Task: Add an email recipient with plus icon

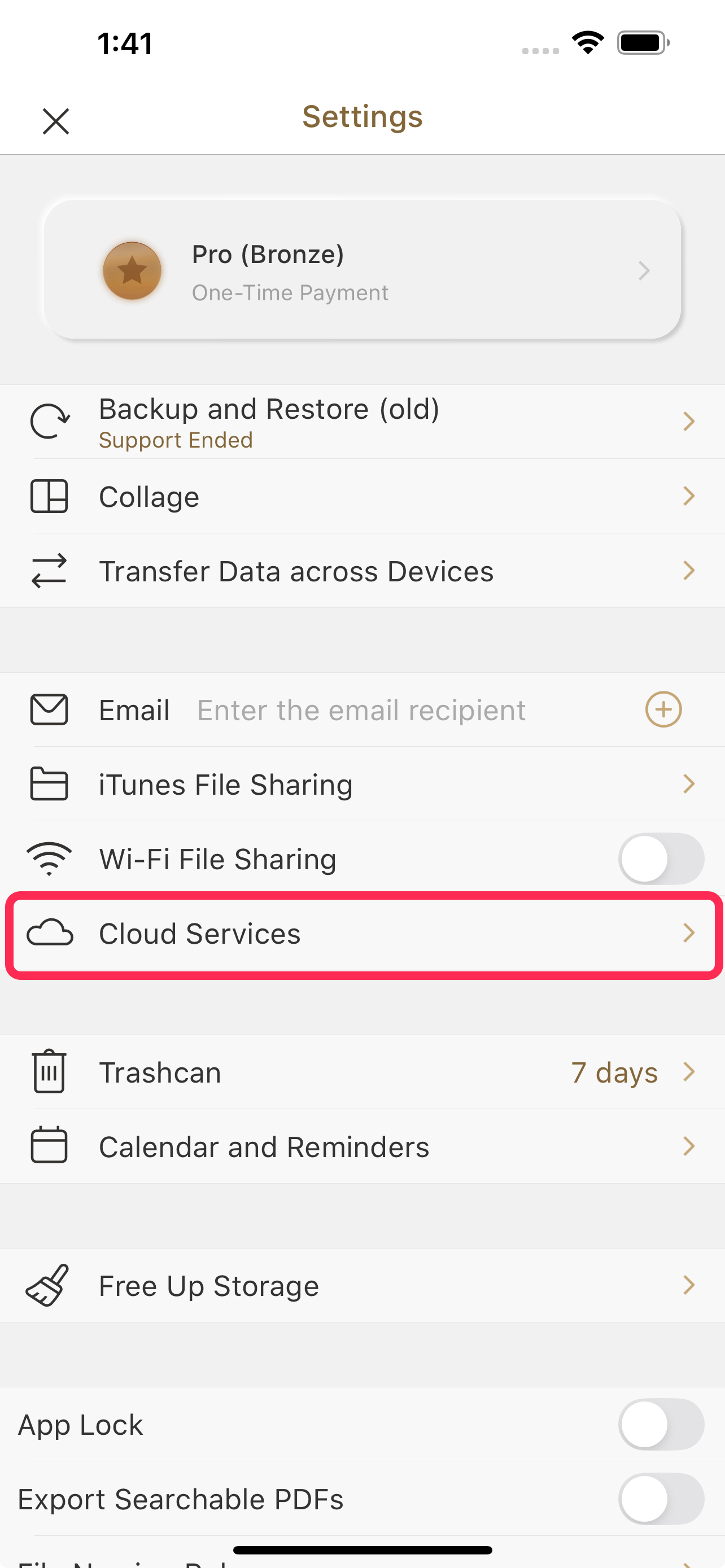Action: point(663,709)
